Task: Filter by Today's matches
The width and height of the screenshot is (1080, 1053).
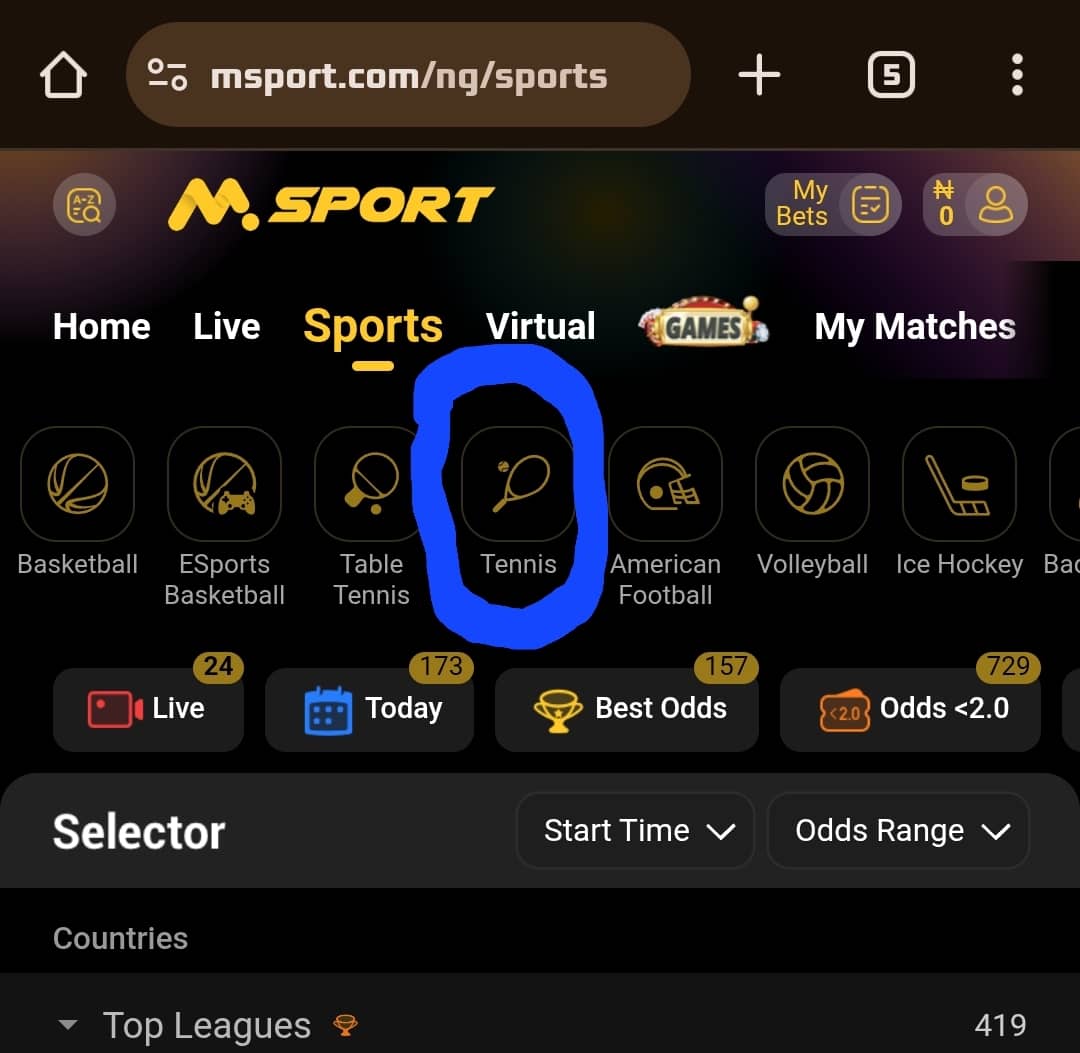Action: (370, 709)
